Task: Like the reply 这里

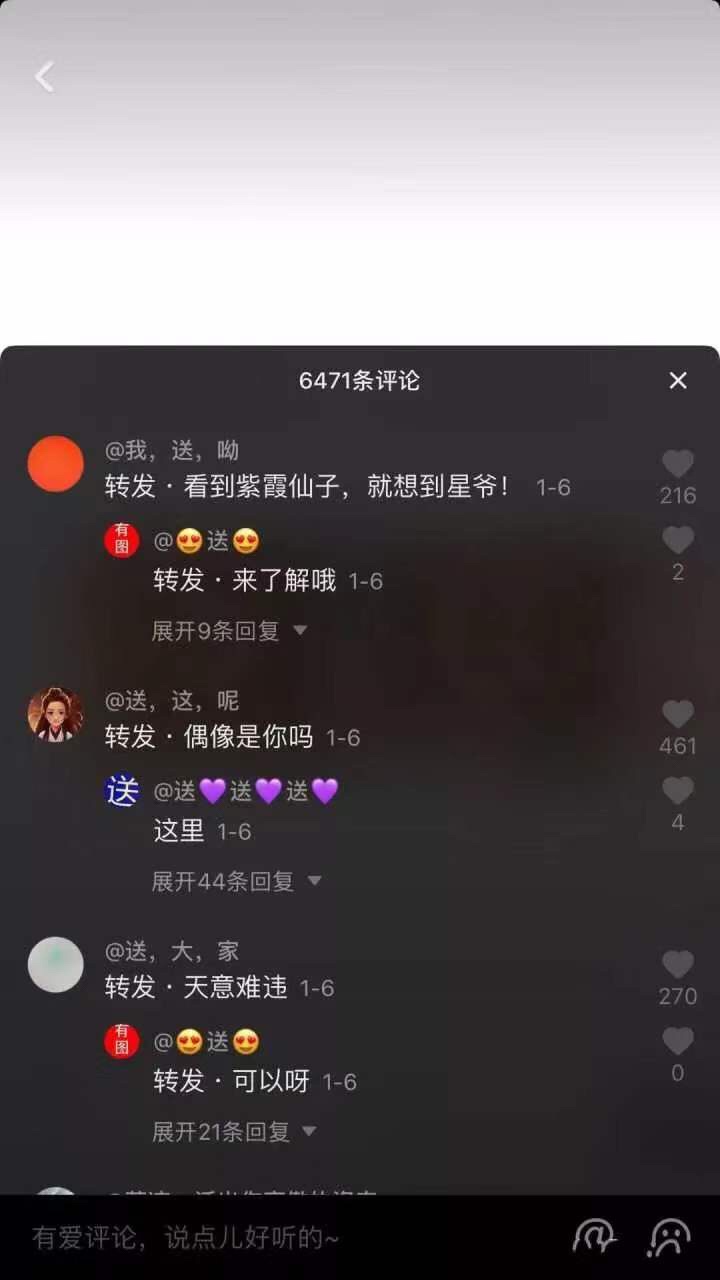Action: (x=678, y=791)
